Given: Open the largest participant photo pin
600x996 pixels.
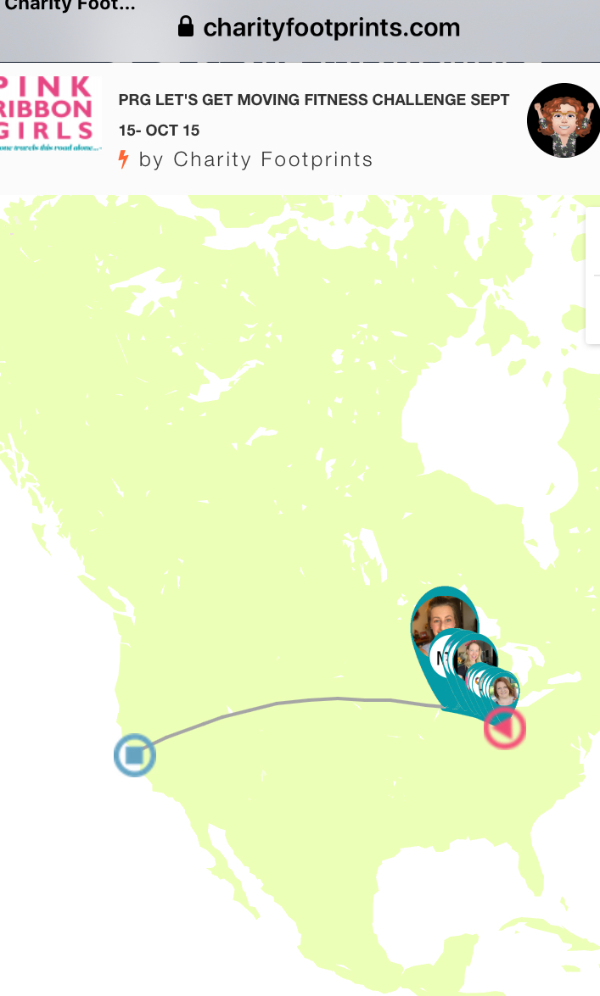Looking at the screenshot, I should 443,622.
